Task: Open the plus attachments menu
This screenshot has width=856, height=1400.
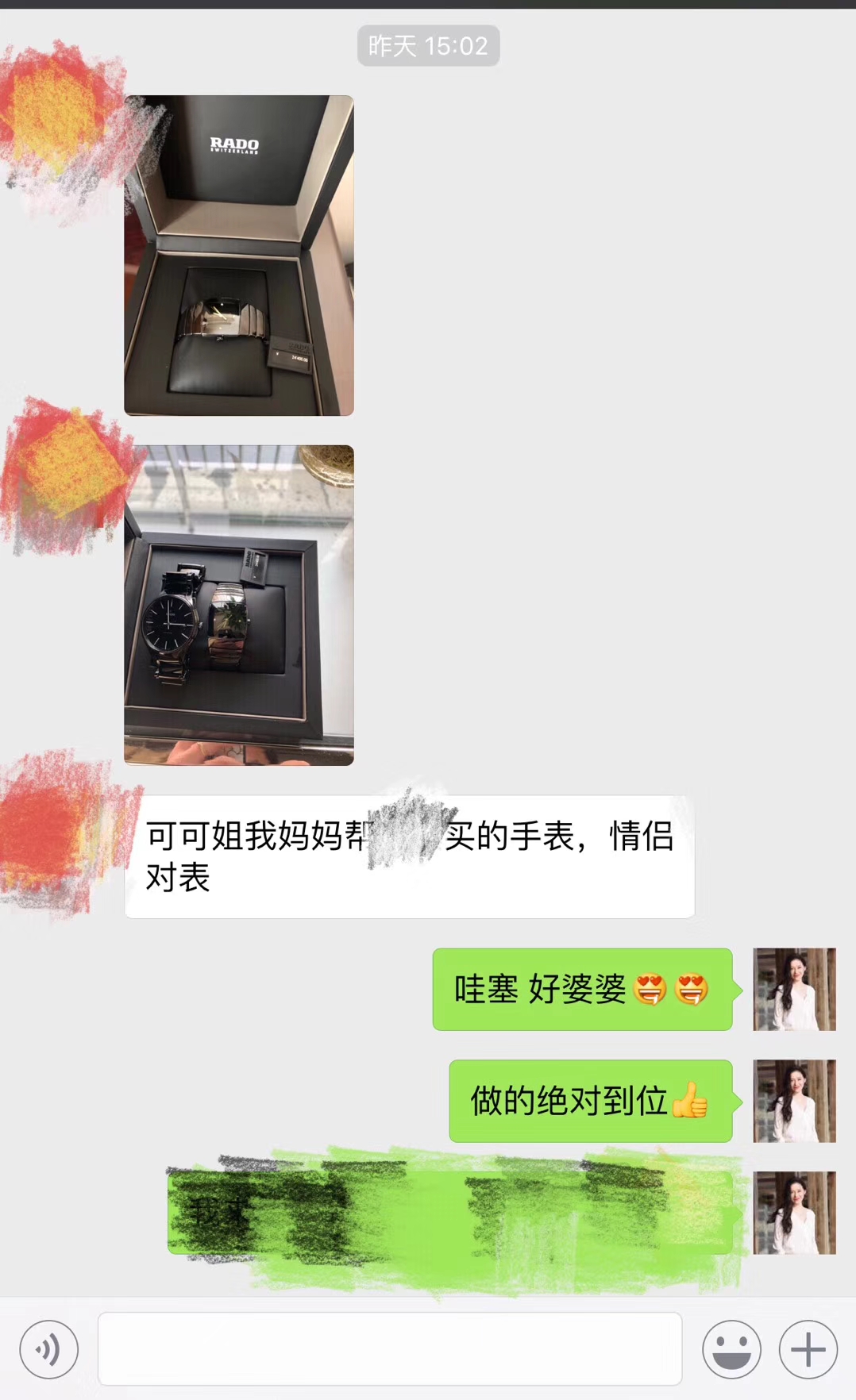Action: [808, 1349]
